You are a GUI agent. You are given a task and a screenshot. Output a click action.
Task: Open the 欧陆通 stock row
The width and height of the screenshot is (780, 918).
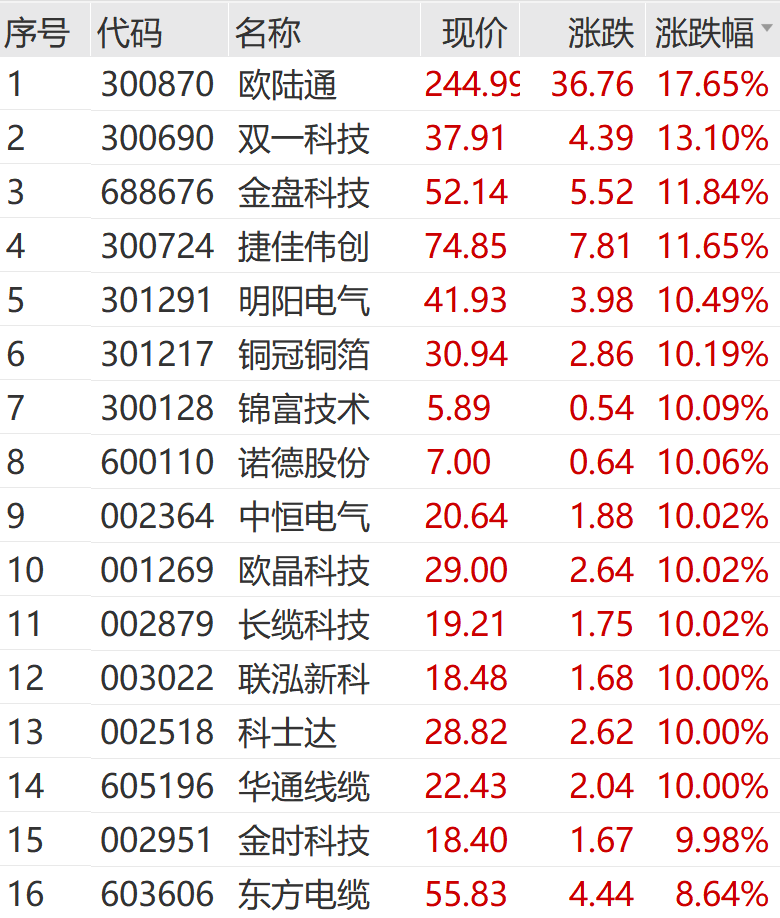tap(288, 85)
